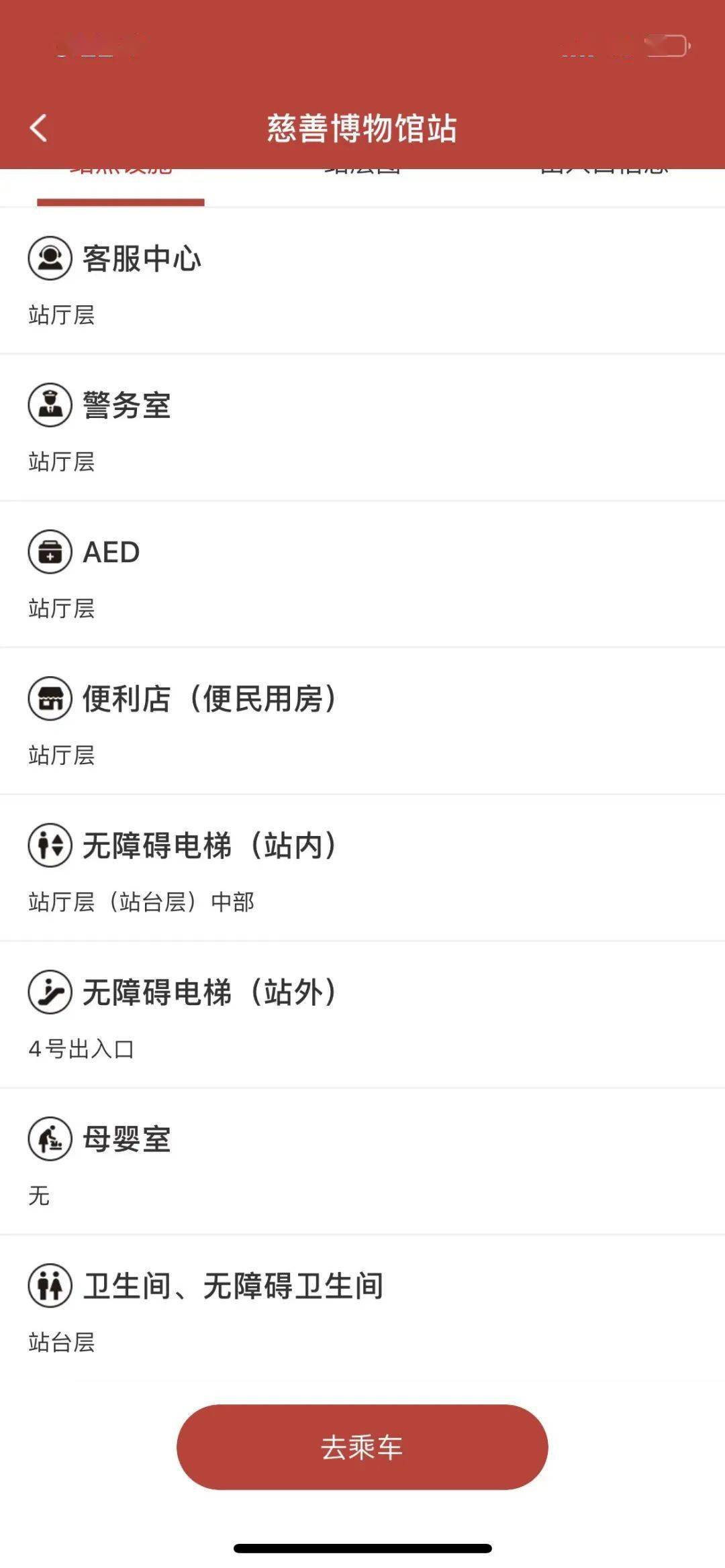The width and height of the screenshot is (725, 1568).
Task: Select the 警务室 police room icon
Action: (x=49, y=405)
